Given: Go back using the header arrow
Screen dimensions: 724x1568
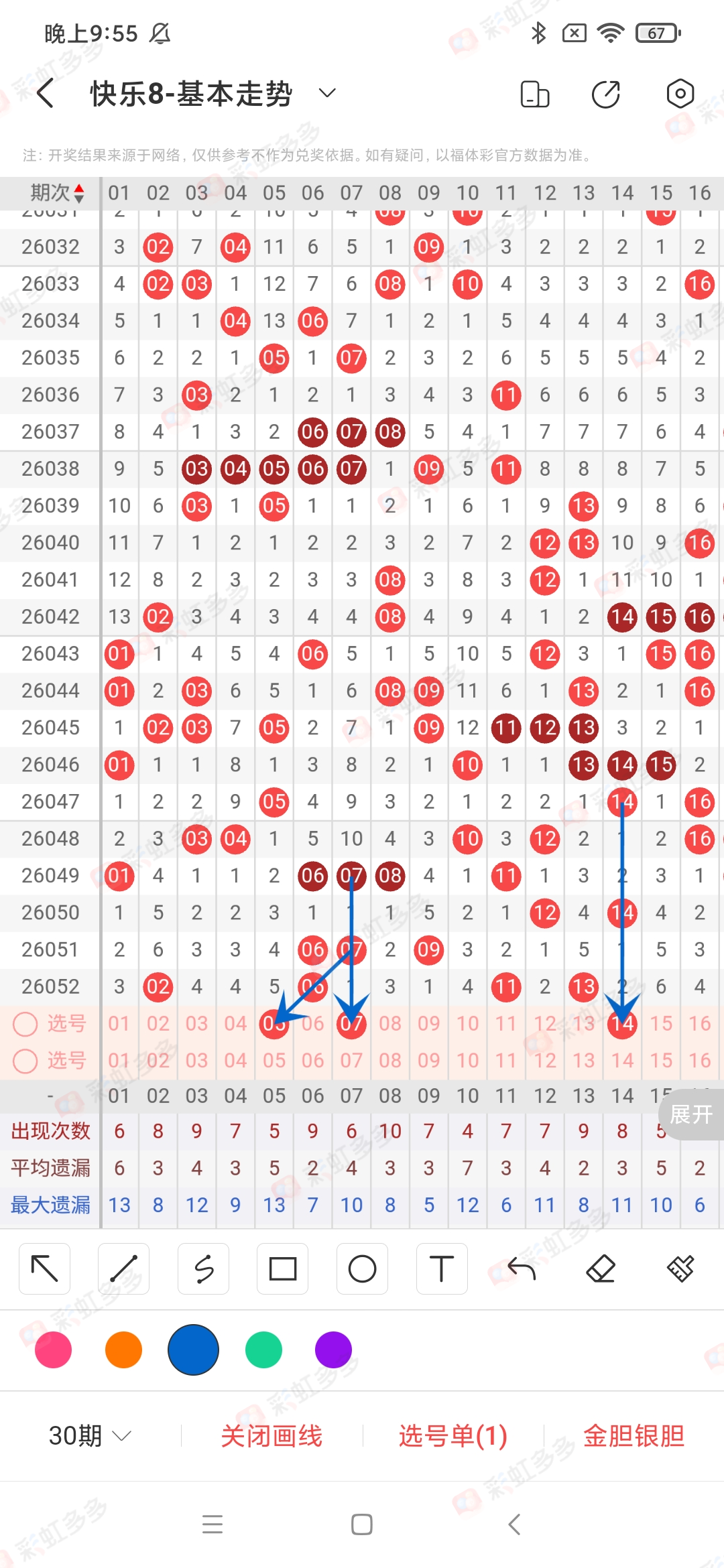Looking at the screenshot, I should pos(46,93).
